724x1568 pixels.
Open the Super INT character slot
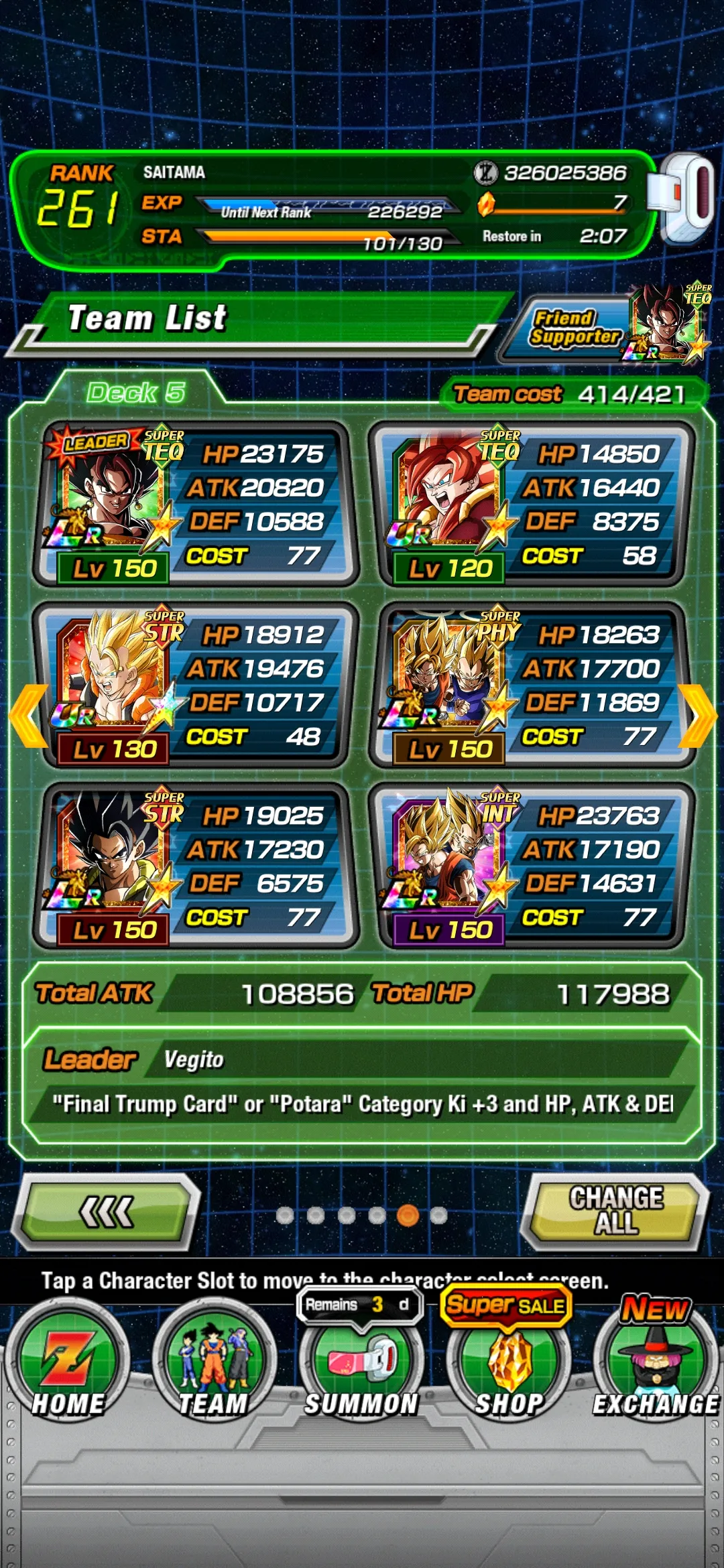532,865
